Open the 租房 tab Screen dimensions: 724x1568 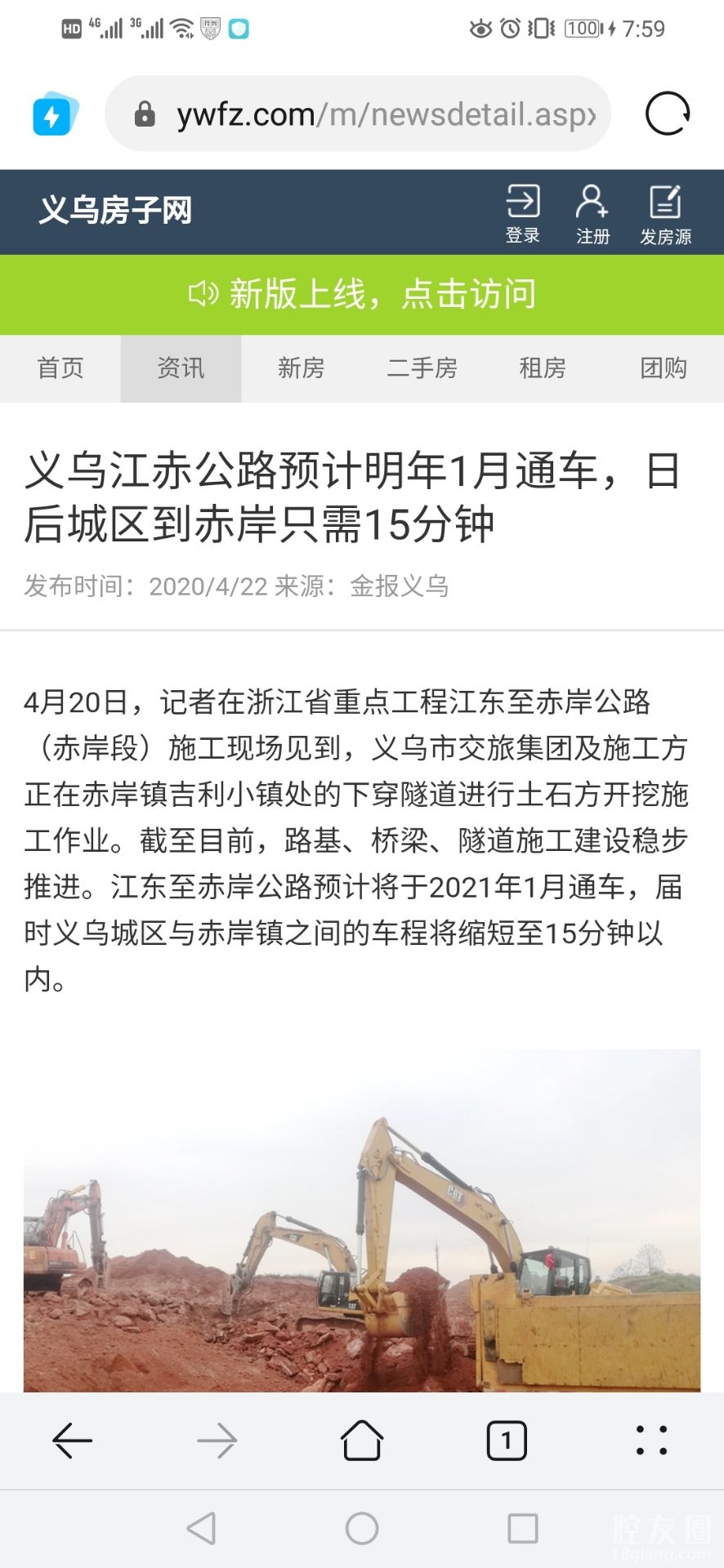click(x=543, y=368)
